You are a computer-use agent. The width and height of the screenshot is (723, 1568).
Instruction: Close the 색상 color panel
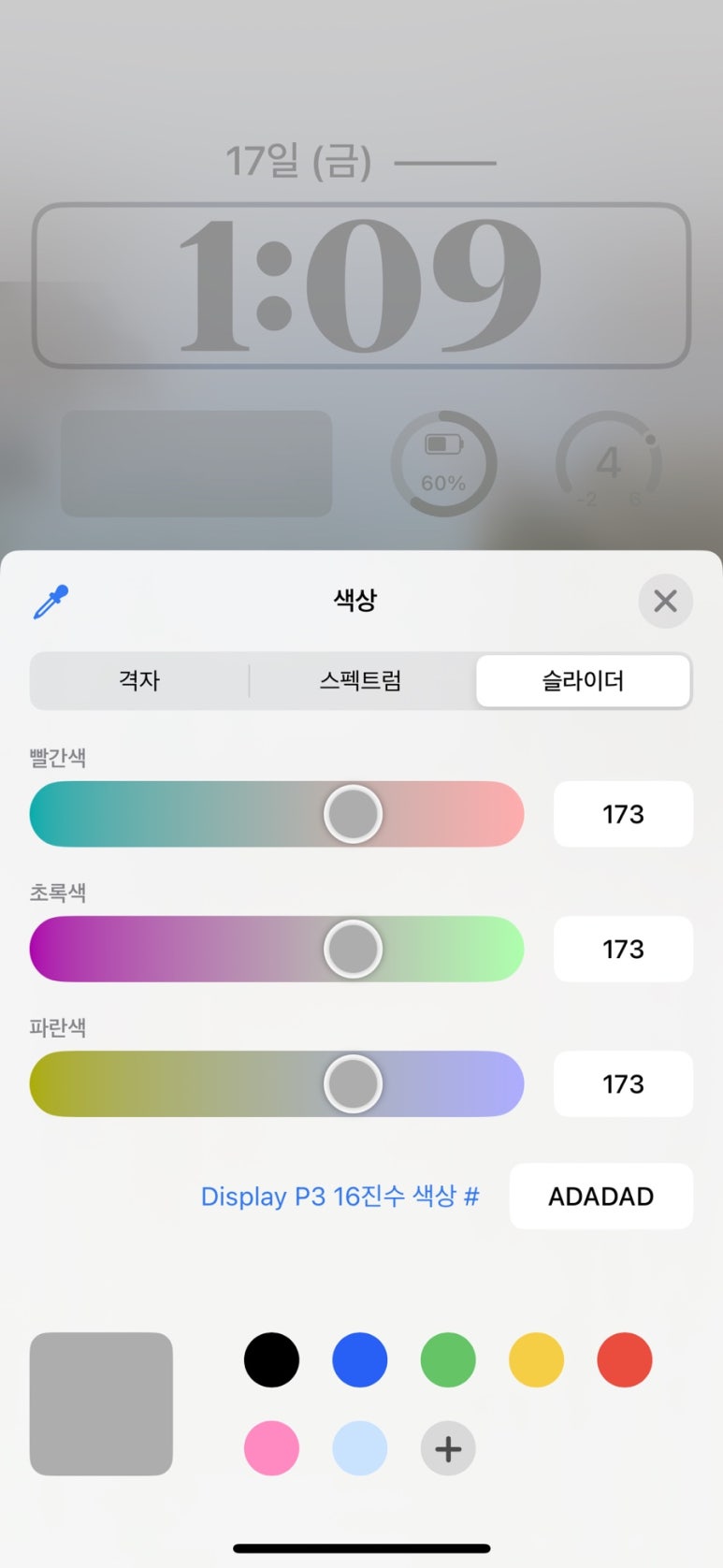click(x=665, y=601)
